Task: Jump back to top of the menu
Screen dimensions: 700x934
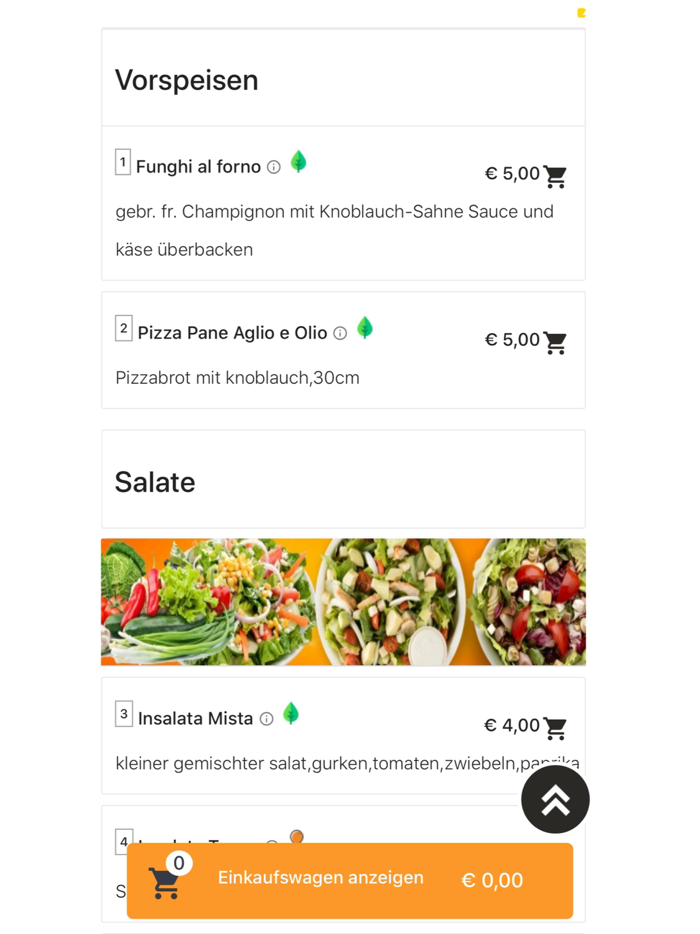Action: point(555,799)
